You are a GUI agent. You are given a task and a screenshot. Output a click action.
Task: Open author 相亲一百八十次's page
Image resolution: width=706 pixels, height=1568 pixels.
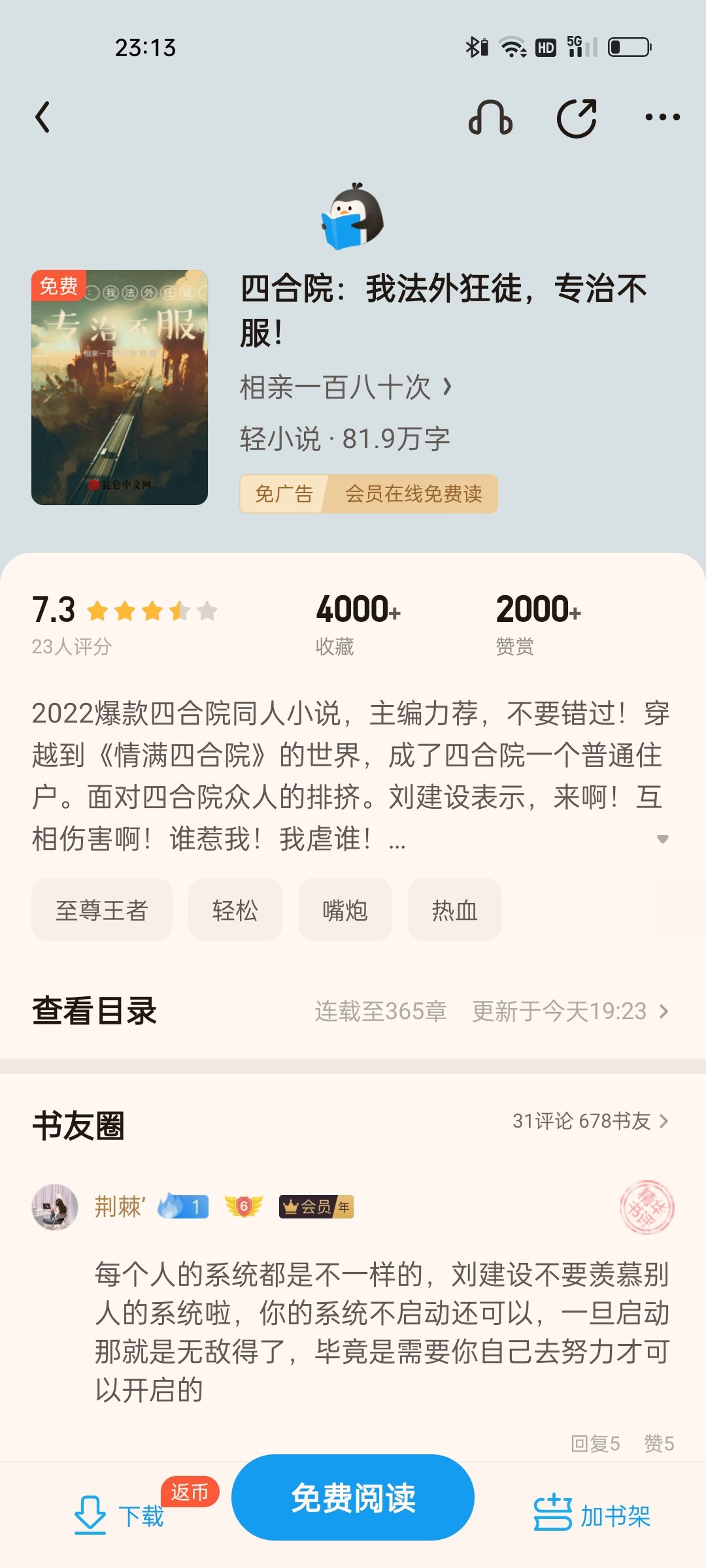pos(345,387)
